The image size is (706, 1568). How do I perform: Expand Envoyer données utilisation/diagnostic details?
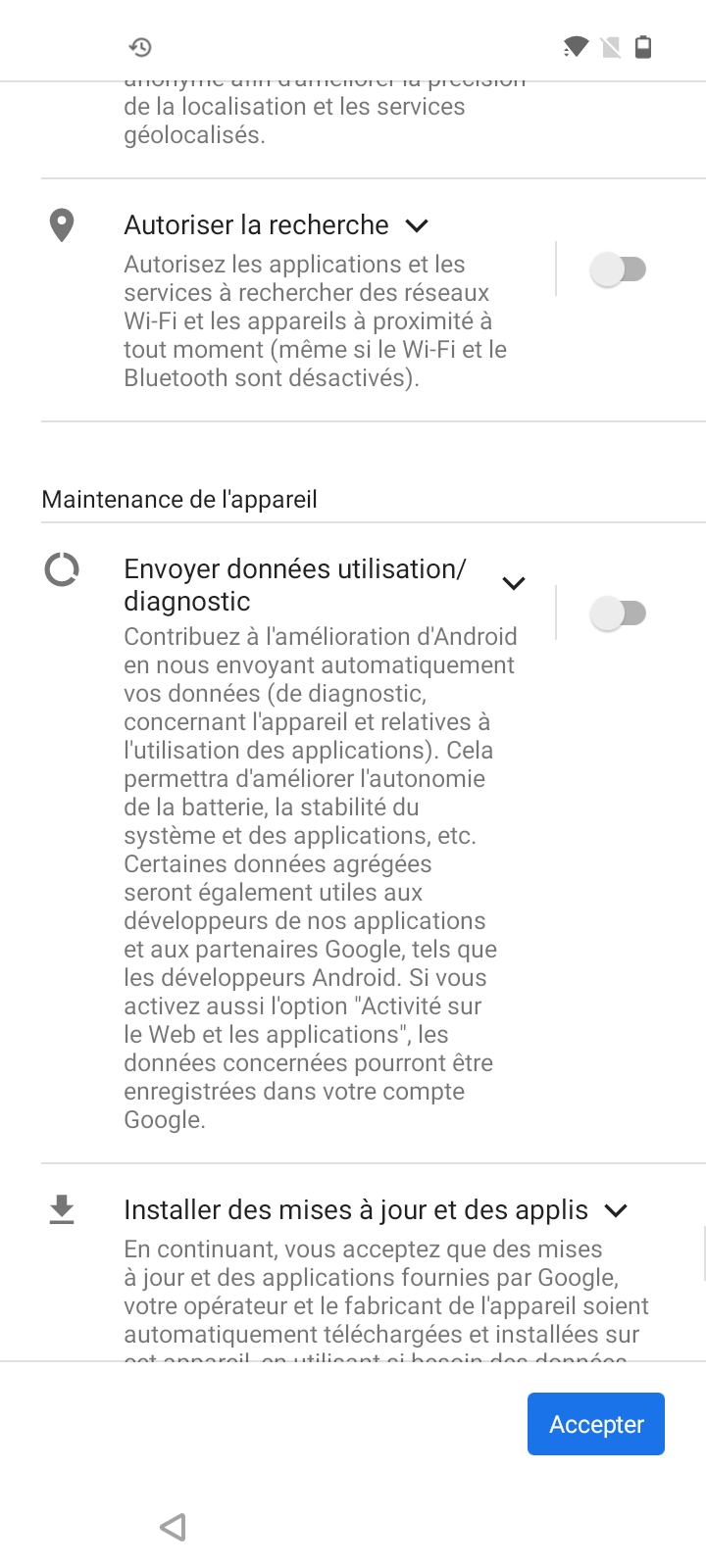(513, 584)
